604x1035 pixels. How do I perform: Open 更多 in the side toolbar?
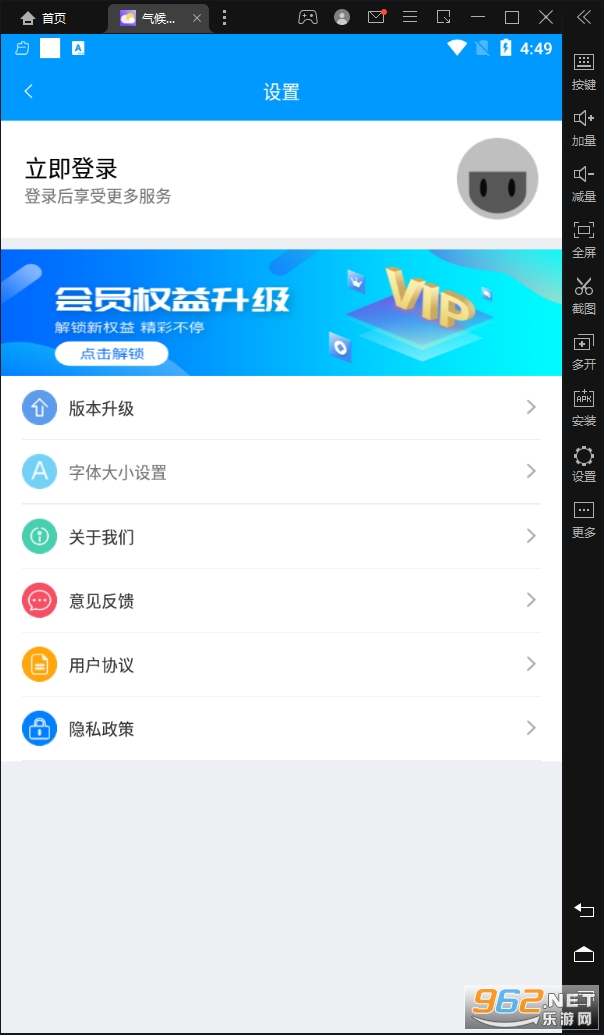pos(584,520)
